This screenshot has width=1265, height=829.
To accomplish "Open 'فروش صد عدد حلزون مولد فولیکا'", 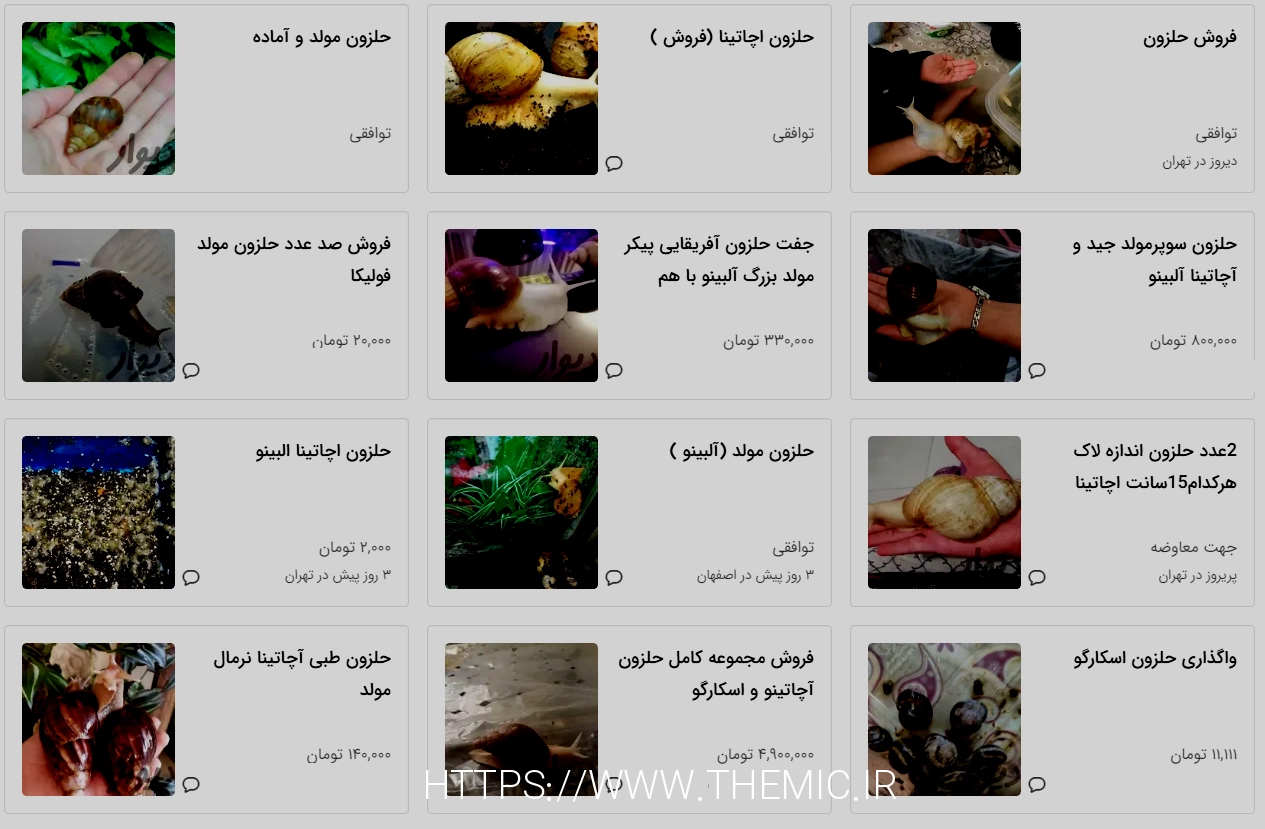I will pyautogui.click(x=294, y=260).
